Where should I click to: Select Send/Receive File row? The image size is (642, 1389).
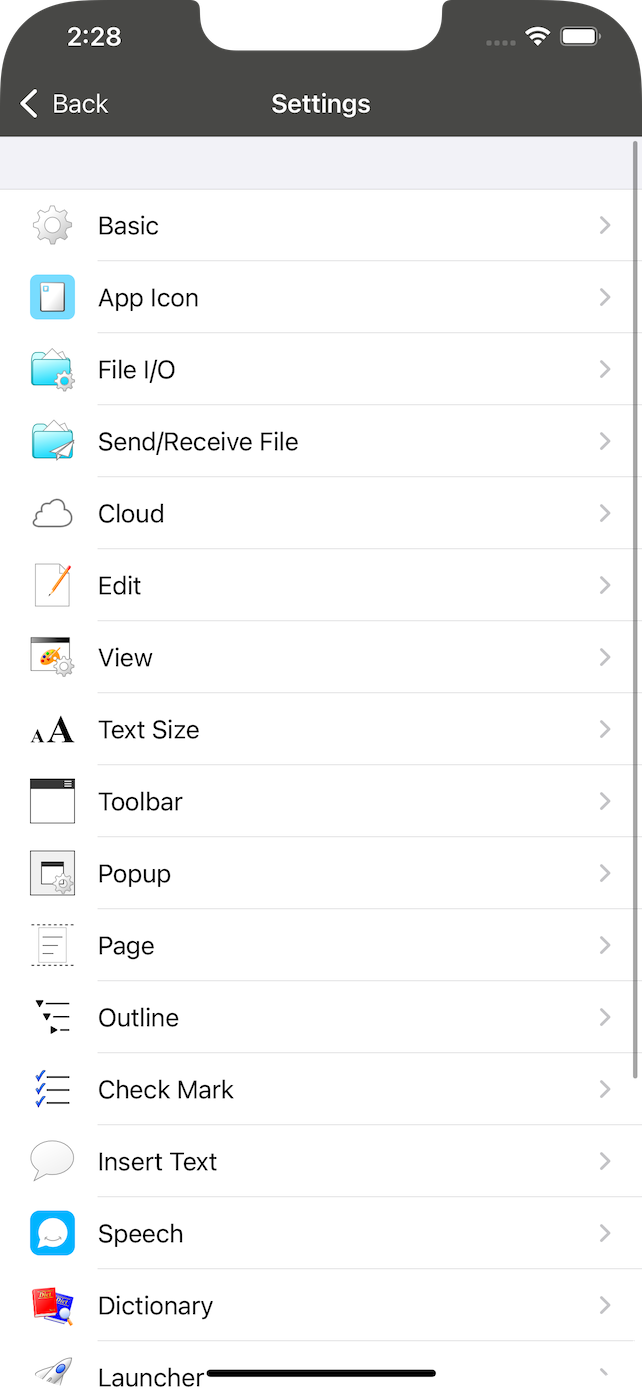tap(321, 441)
